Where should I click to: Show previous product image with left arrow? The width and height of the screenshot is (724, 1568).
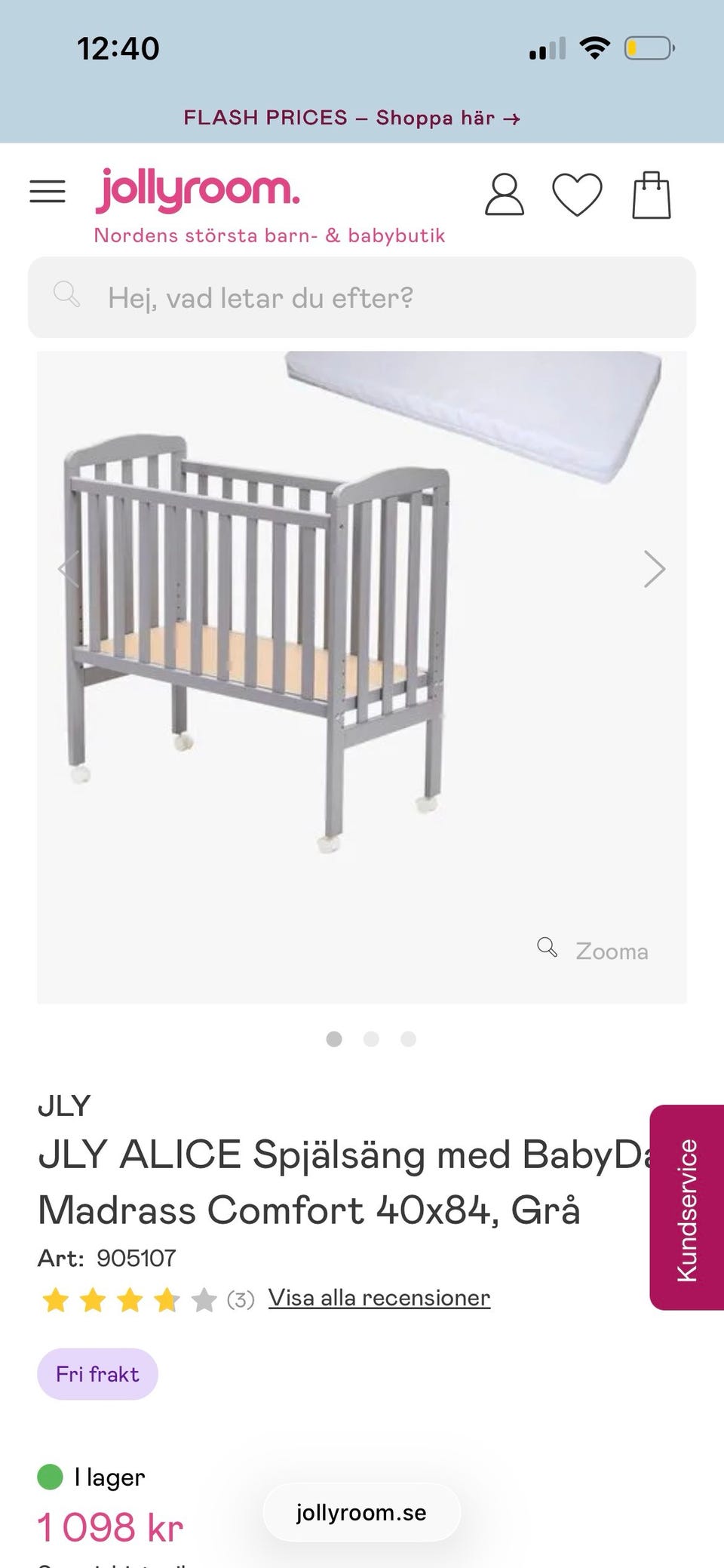point(69,568)
